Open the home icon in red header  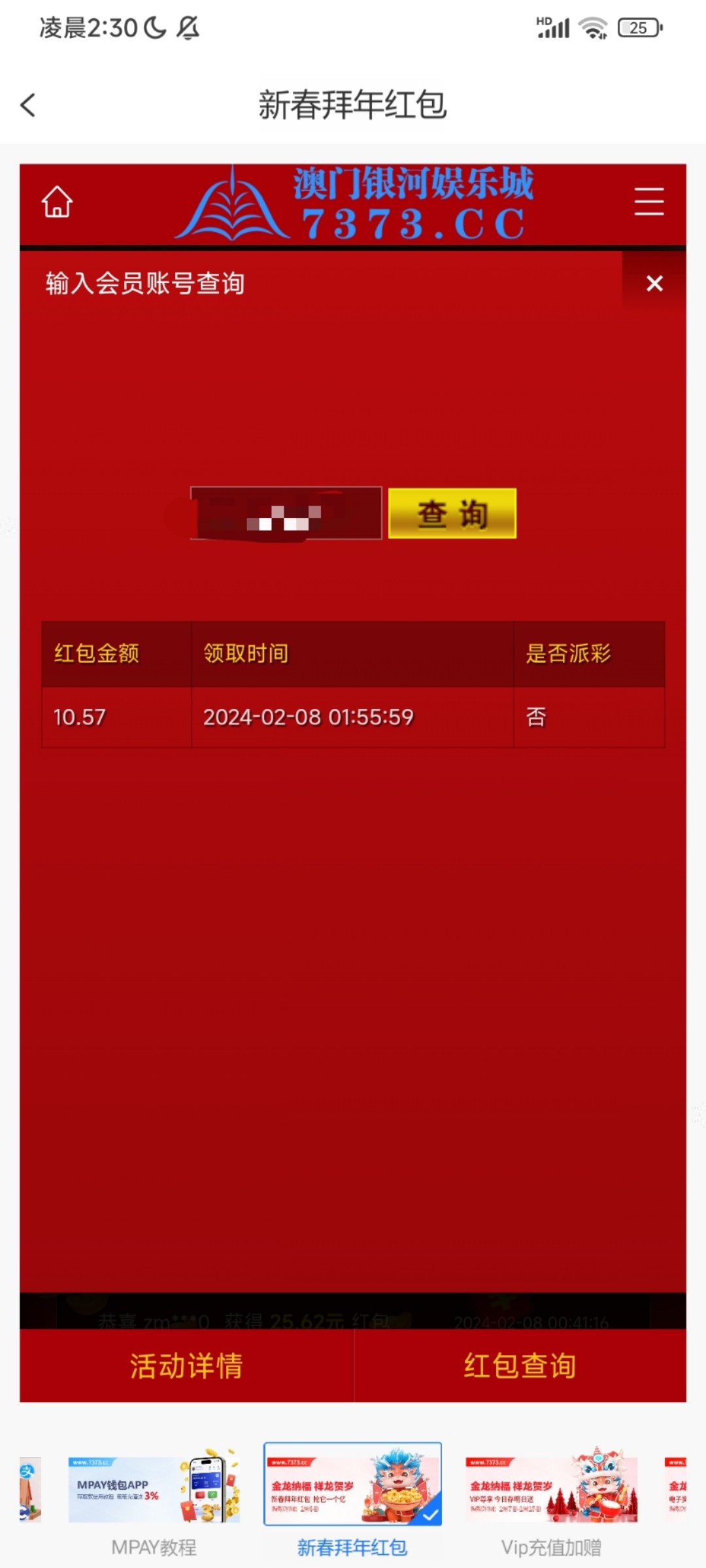tap(57, 202)
